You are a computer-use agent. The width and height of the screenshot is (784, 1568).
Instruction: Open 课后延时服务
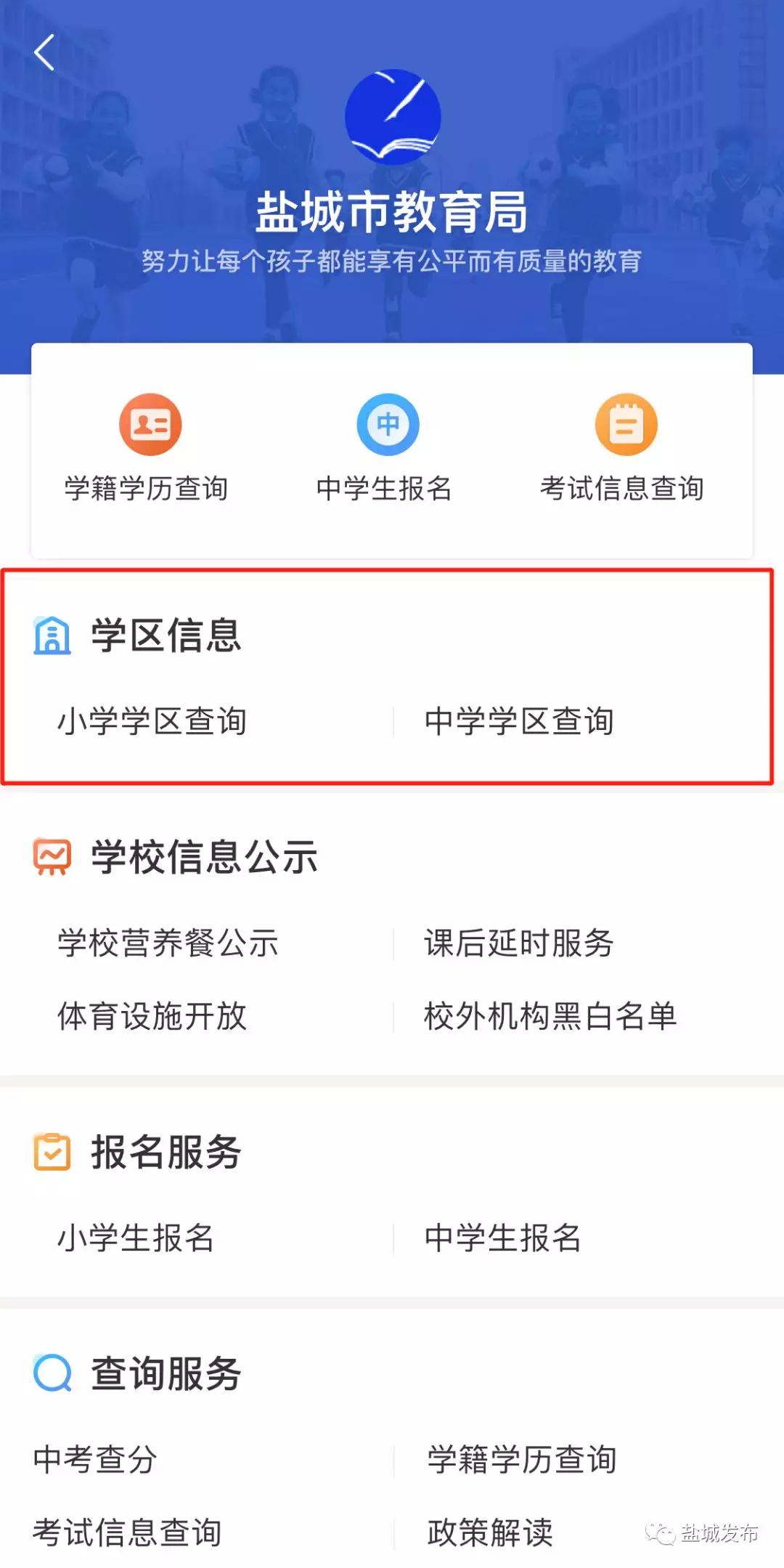(519, 943)
